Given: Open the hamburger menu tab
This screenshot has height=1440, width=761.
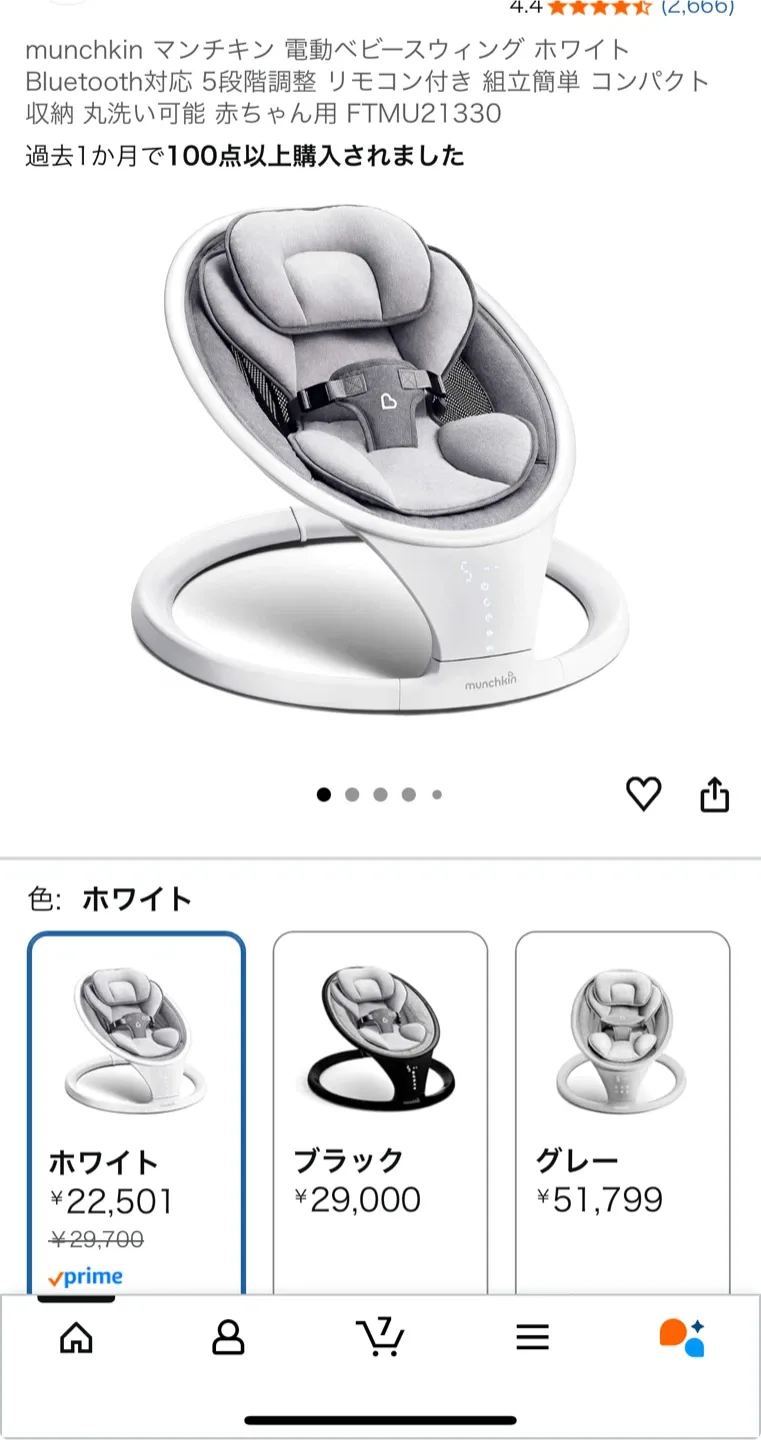Looking at the screenshot, I should coord(532,1337).
